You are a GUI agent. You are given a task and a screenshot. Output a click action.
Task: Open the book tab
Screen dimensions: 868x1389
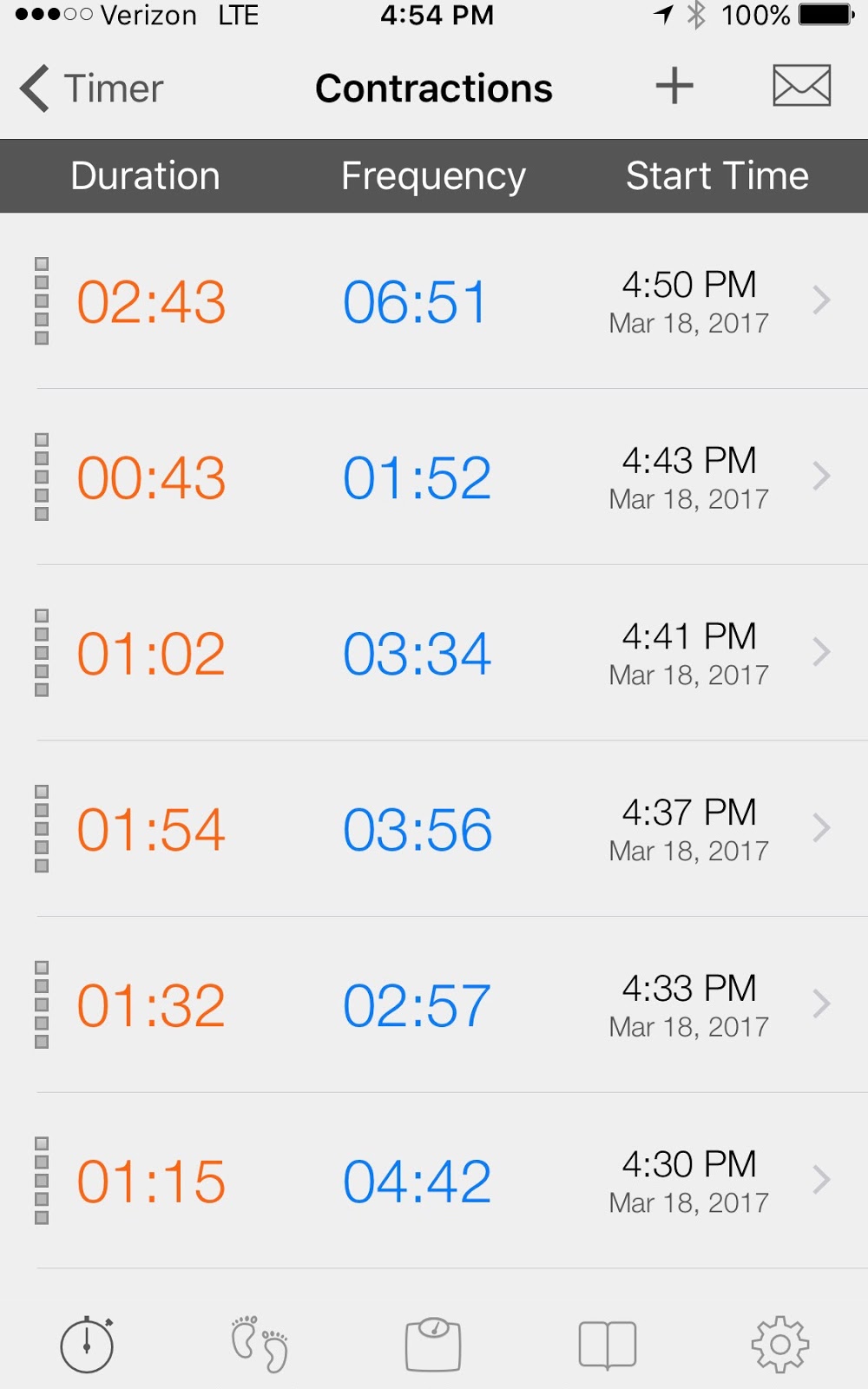608,1345
